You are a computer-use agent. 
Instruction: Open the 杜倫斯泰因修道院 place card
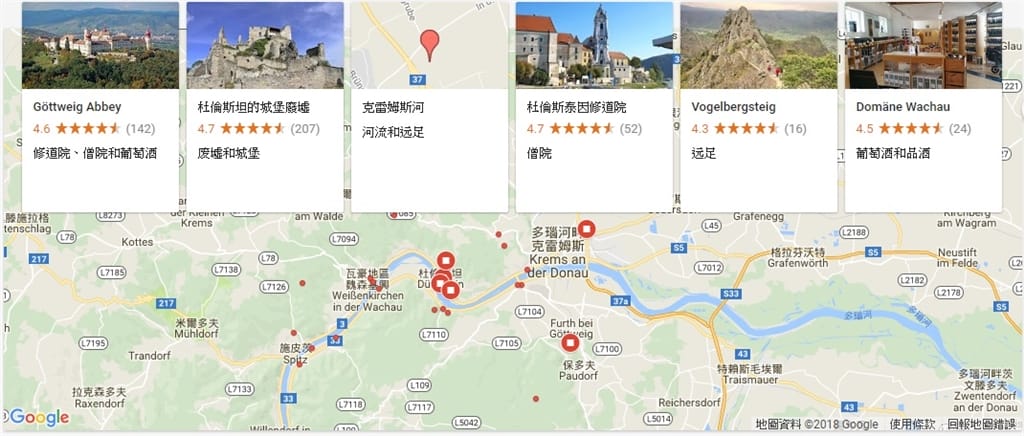pyautogui.click(x=594, y=105)
